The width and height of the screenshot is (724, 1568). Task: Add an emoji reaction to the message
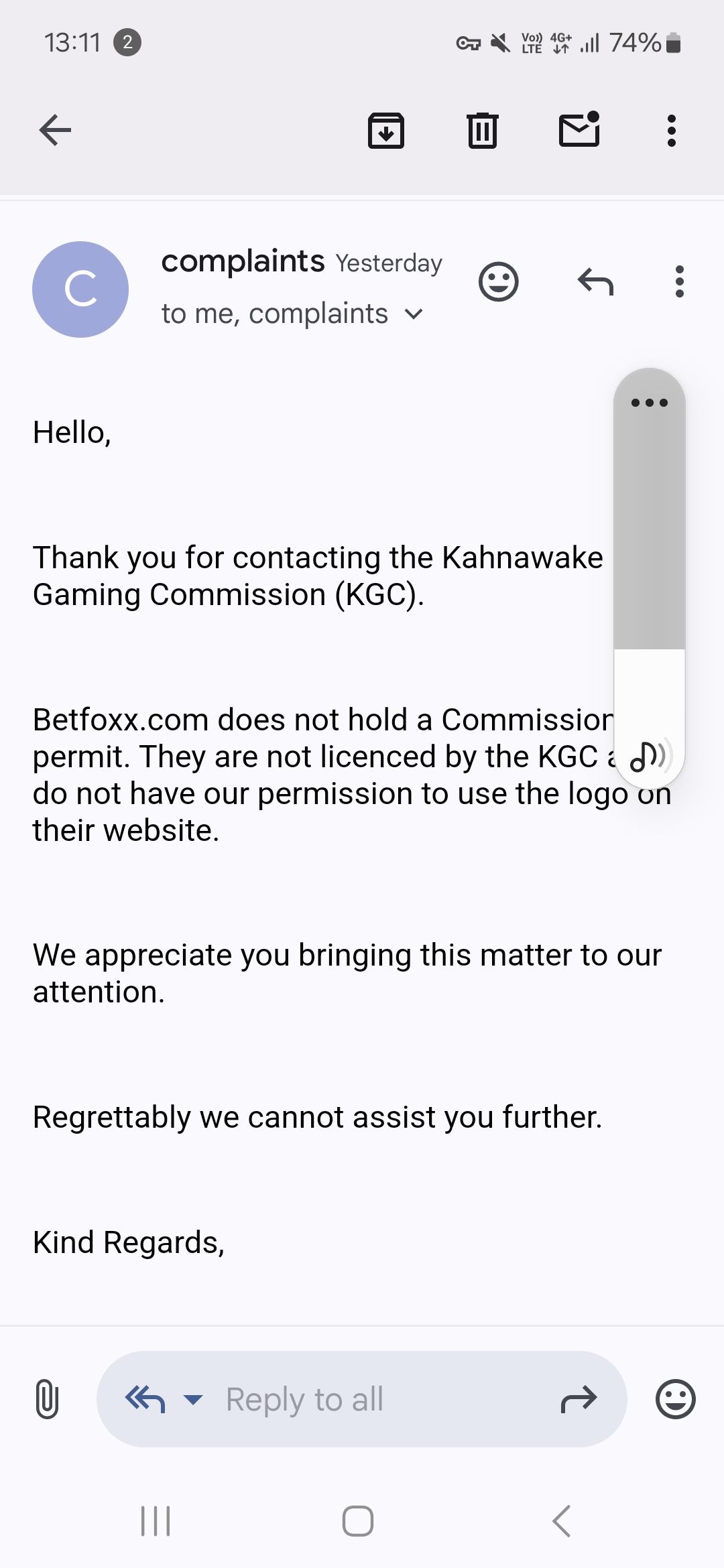coord(498,281)
